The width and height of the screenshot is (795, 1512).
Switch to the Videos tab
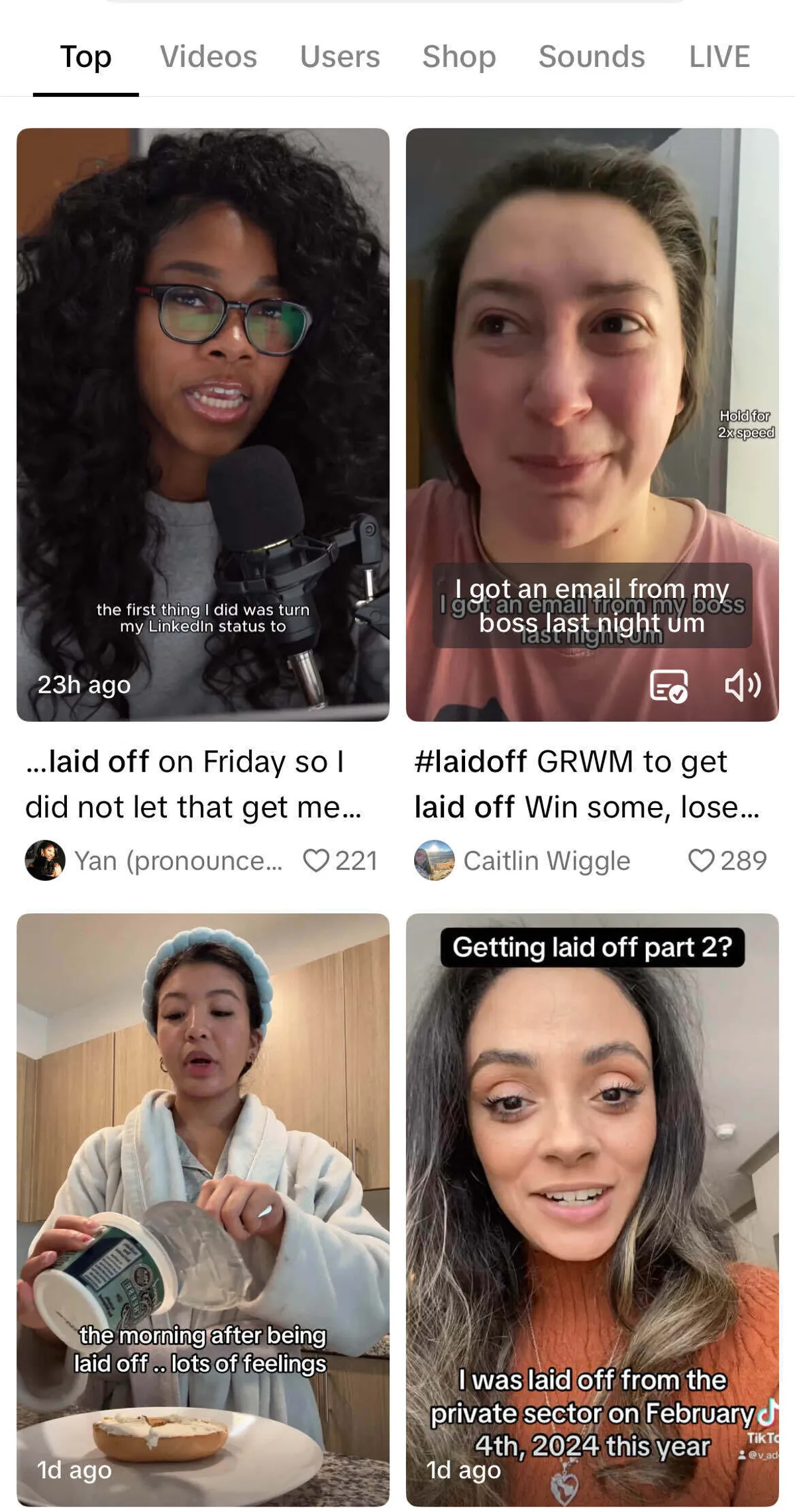coord(208,57)
